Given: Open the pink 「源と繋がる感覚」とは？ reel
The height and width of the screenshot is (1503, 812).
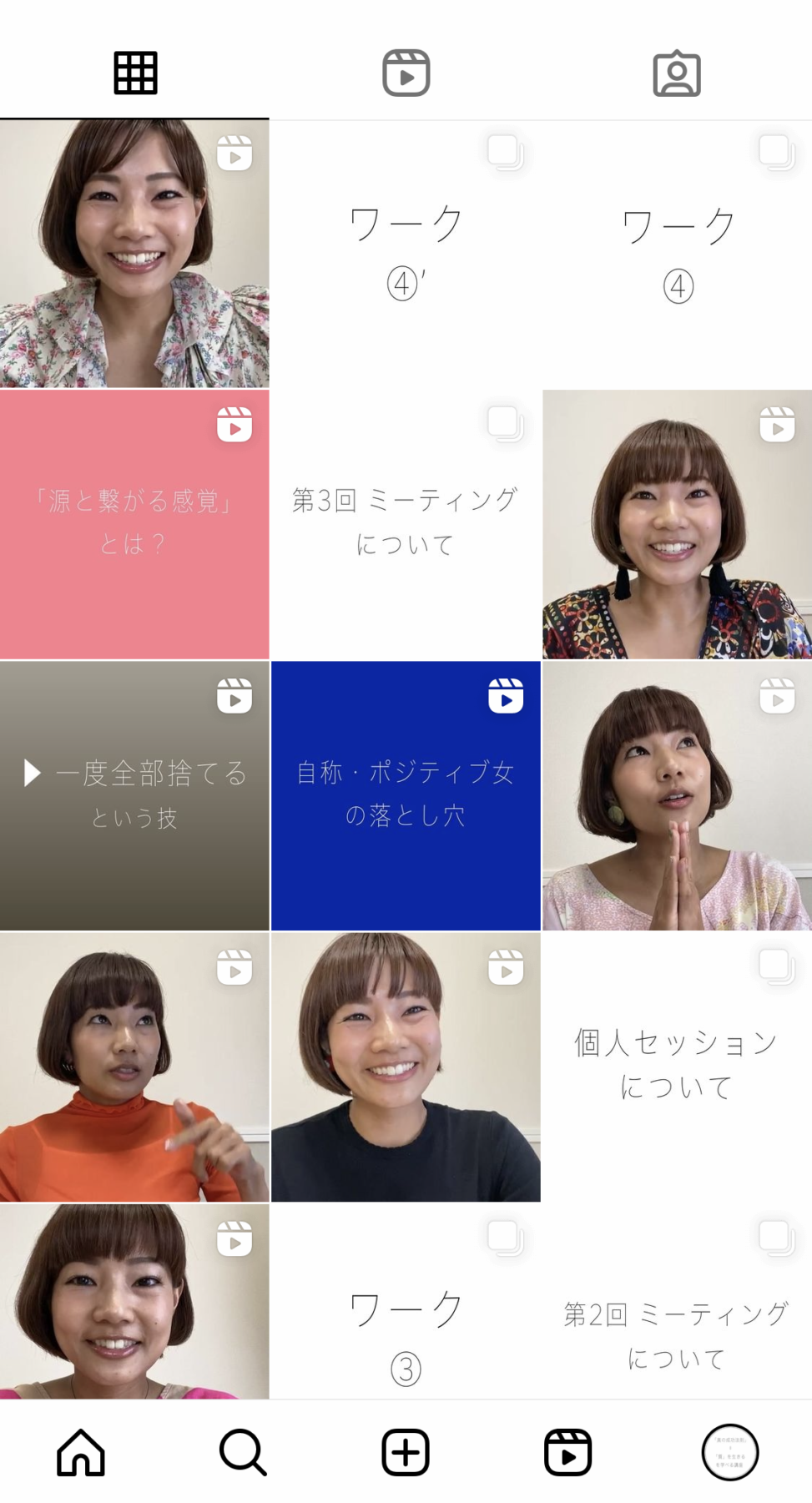Looking at the screenshot, I should tap(134, 524).
